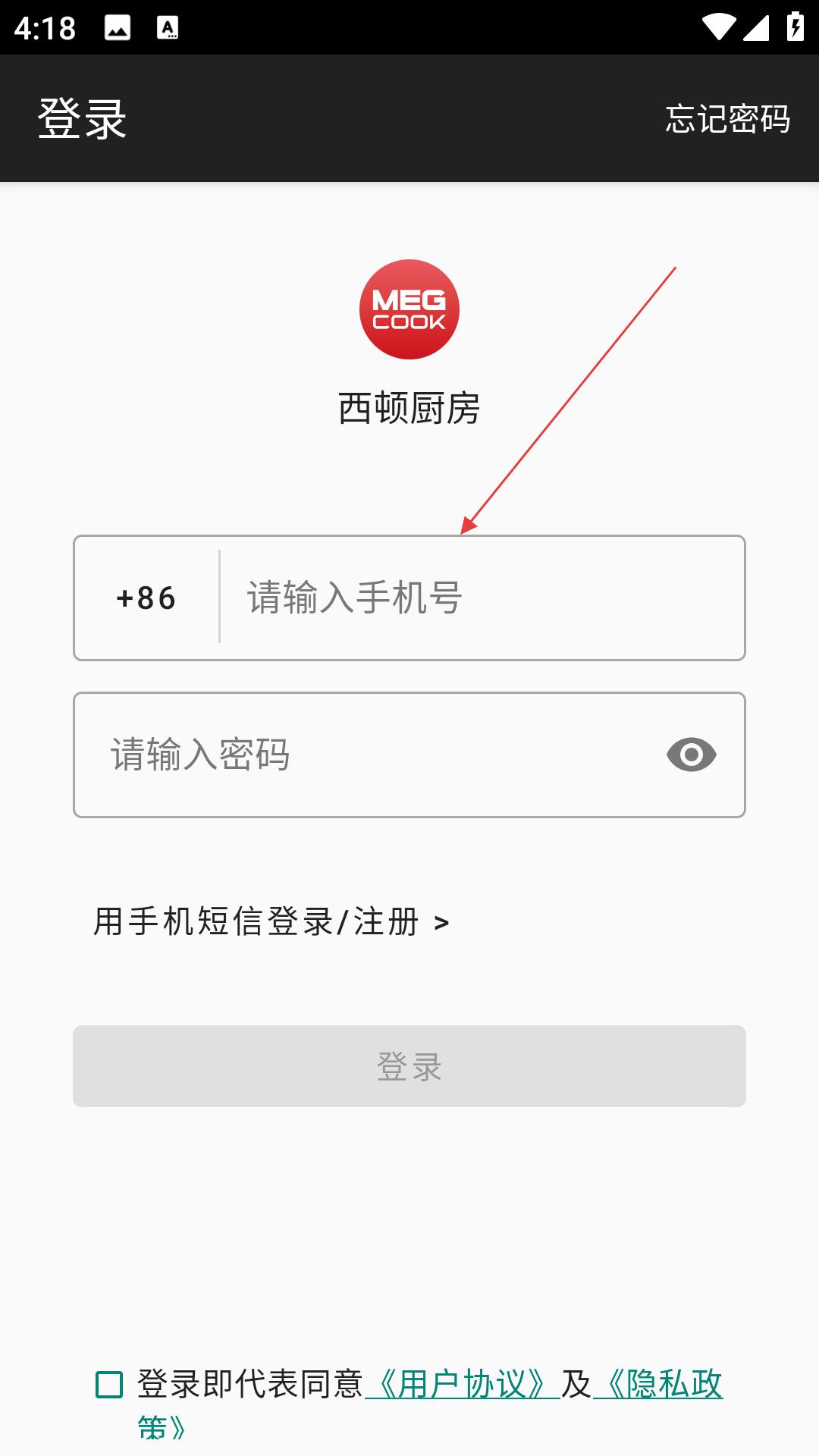Open the 《隐私政策》 link
Screen dimensions: 819x1456
(658, 1385)
